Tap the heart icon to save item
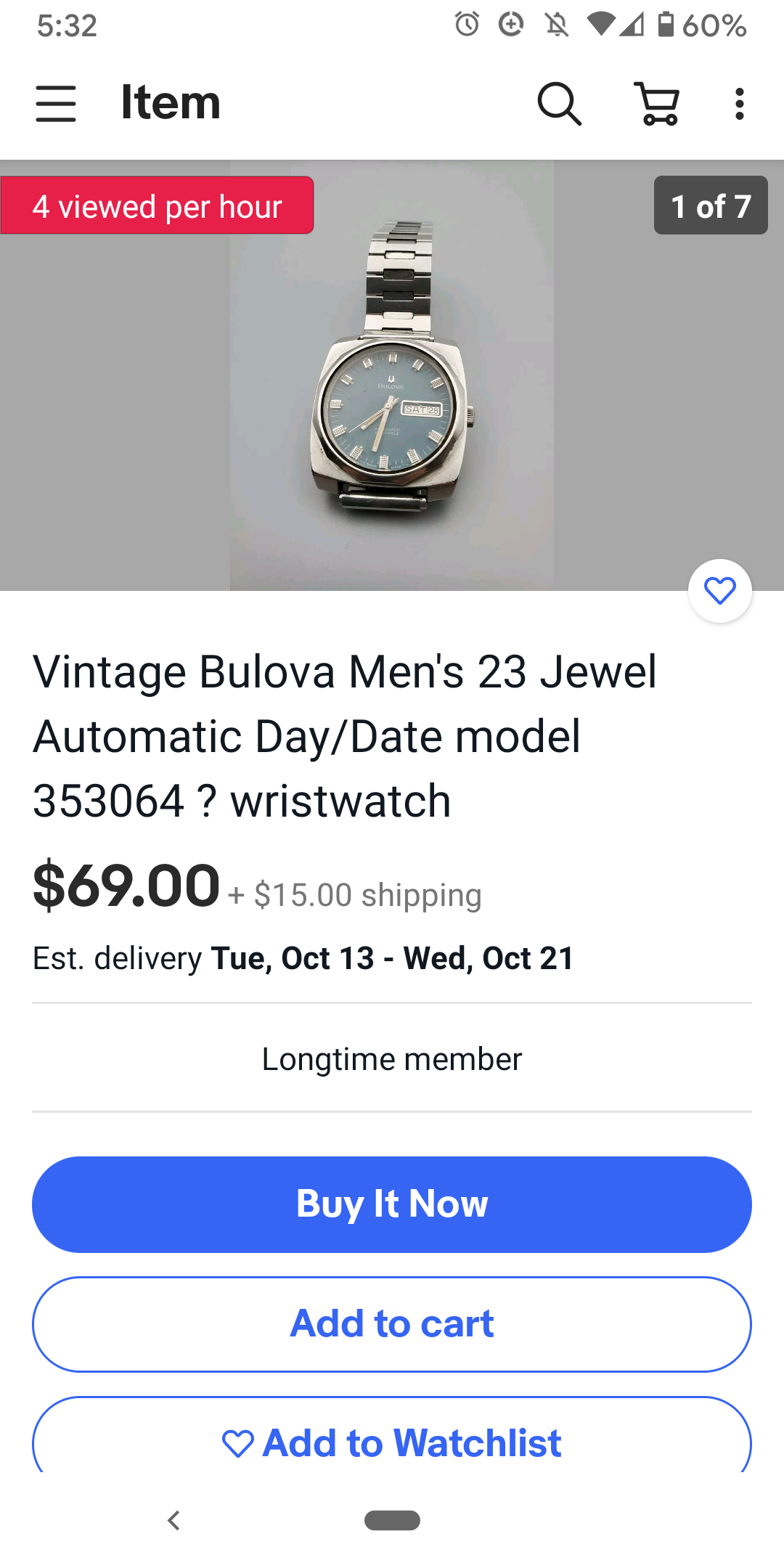 719,590
